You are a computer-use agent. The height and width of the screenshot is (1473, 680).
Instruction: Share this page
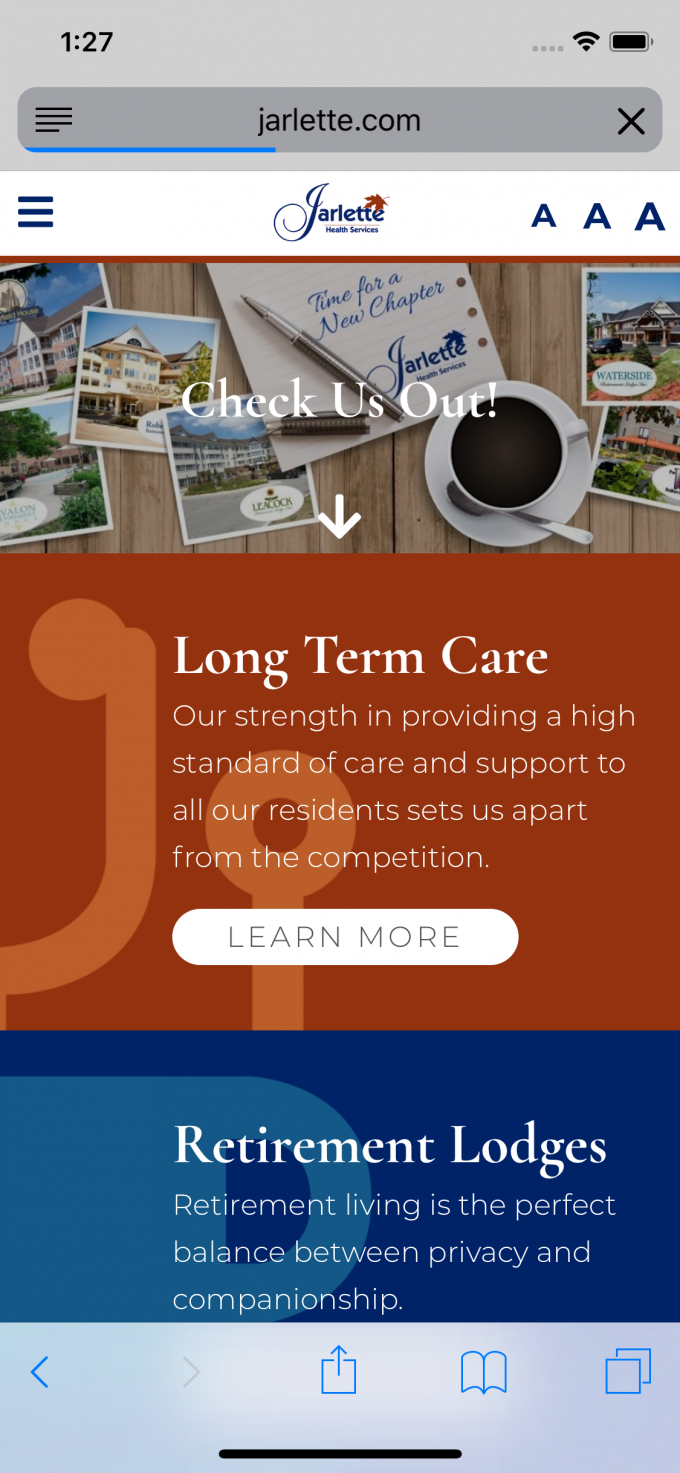tap(339, 1370)
